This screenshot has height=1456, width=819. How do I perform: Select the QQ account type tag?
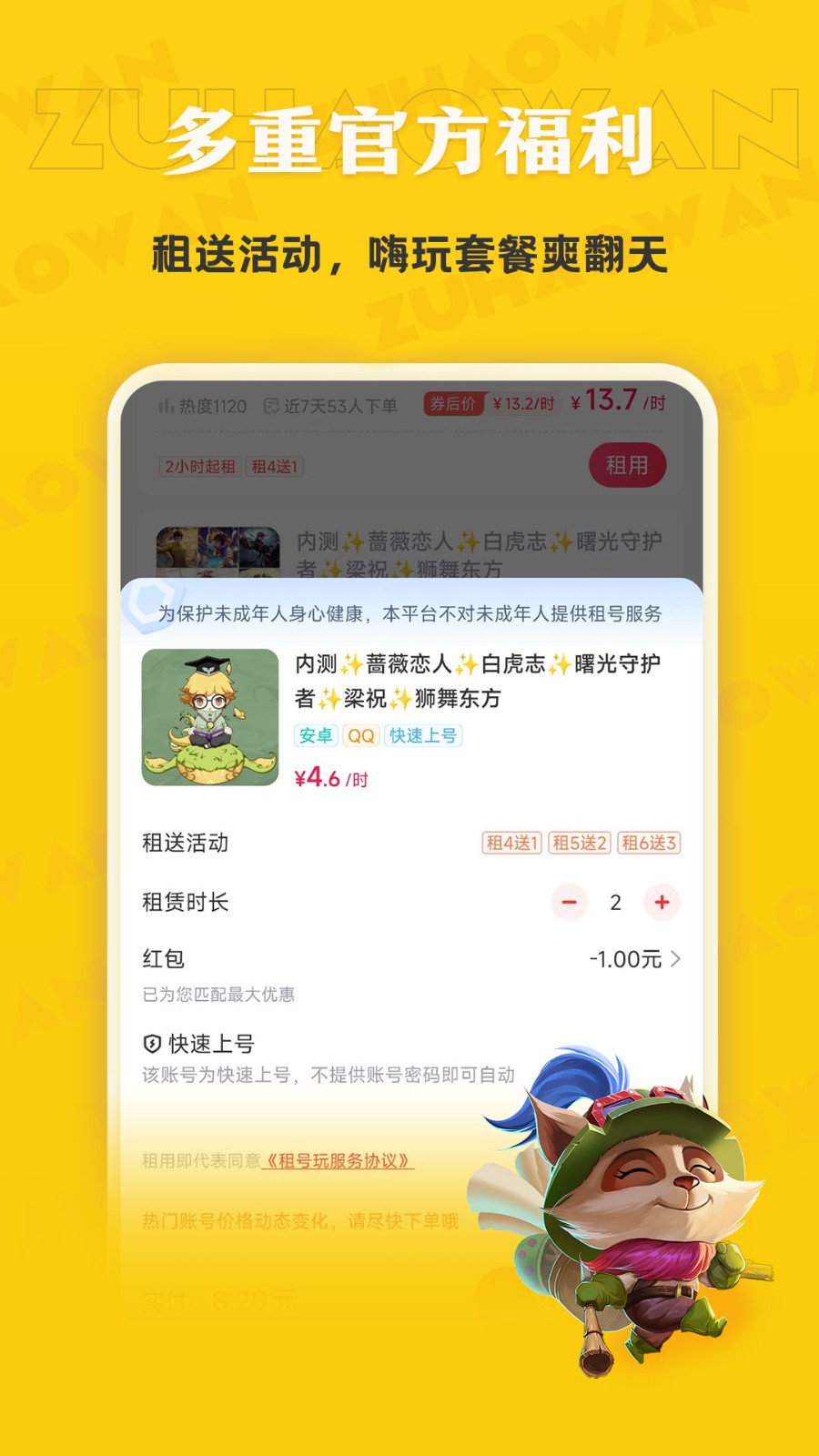[361, 734]
